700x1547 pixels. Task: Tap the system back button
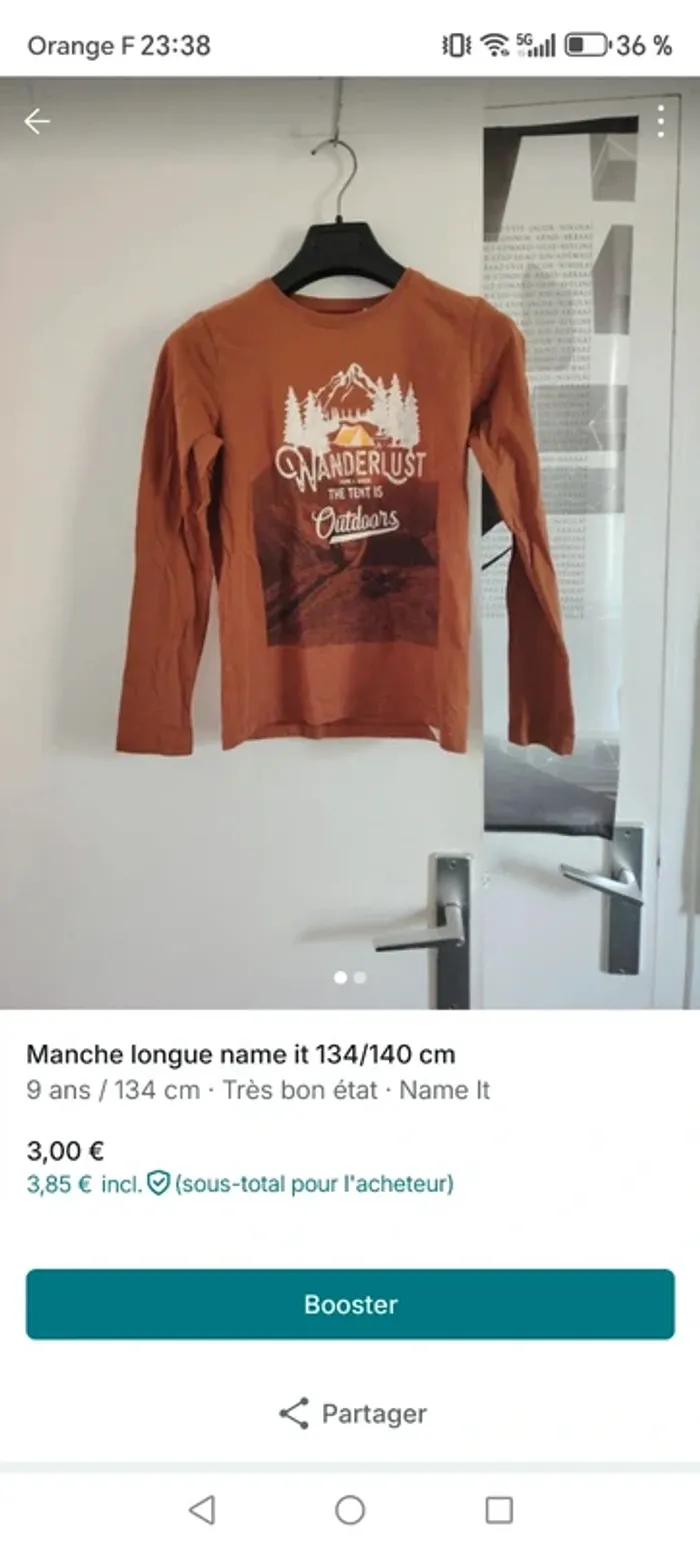(202, 1509)
